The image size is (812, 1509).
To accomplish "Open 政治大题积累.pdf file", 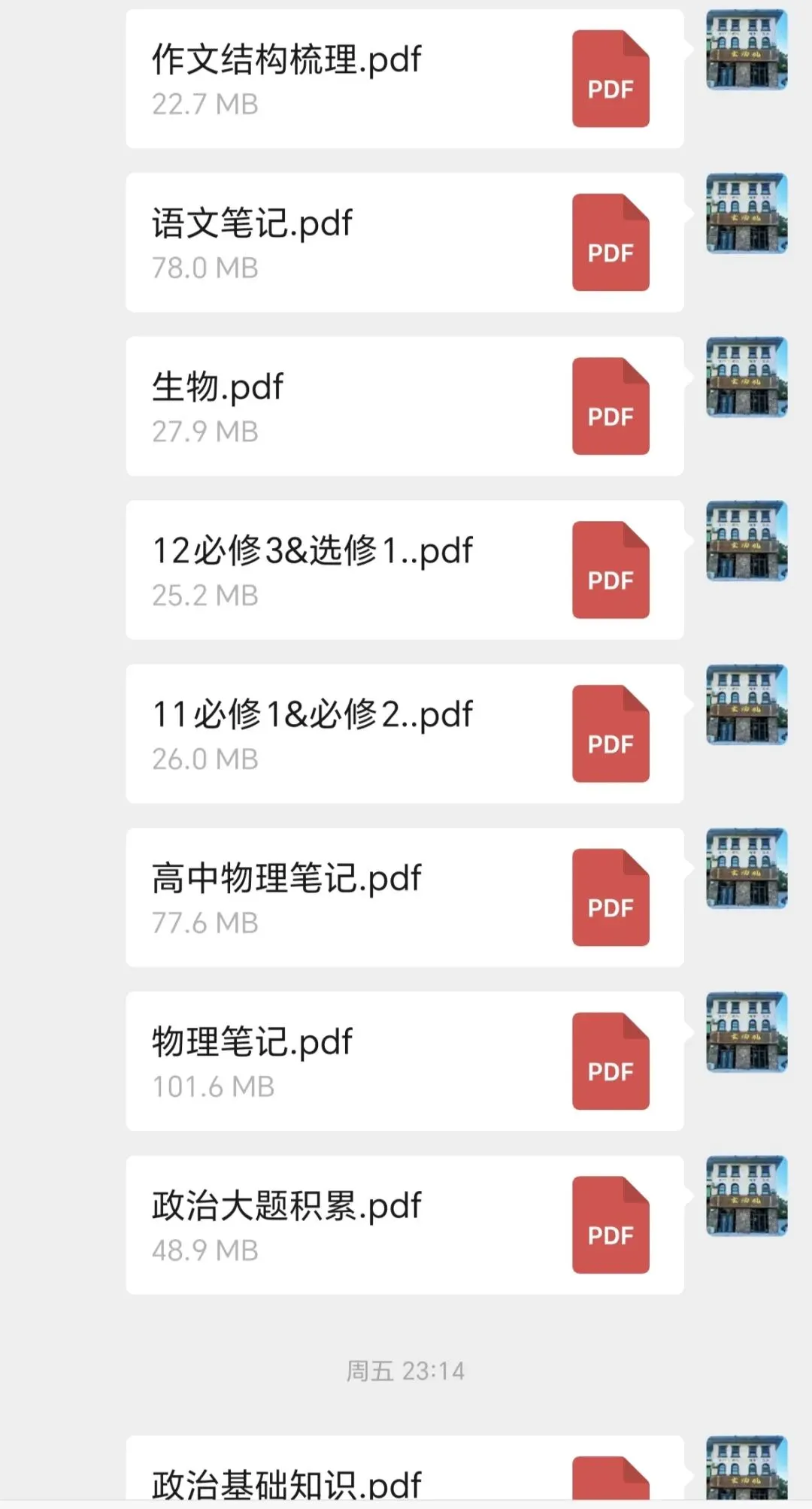I will point(404,1226).
